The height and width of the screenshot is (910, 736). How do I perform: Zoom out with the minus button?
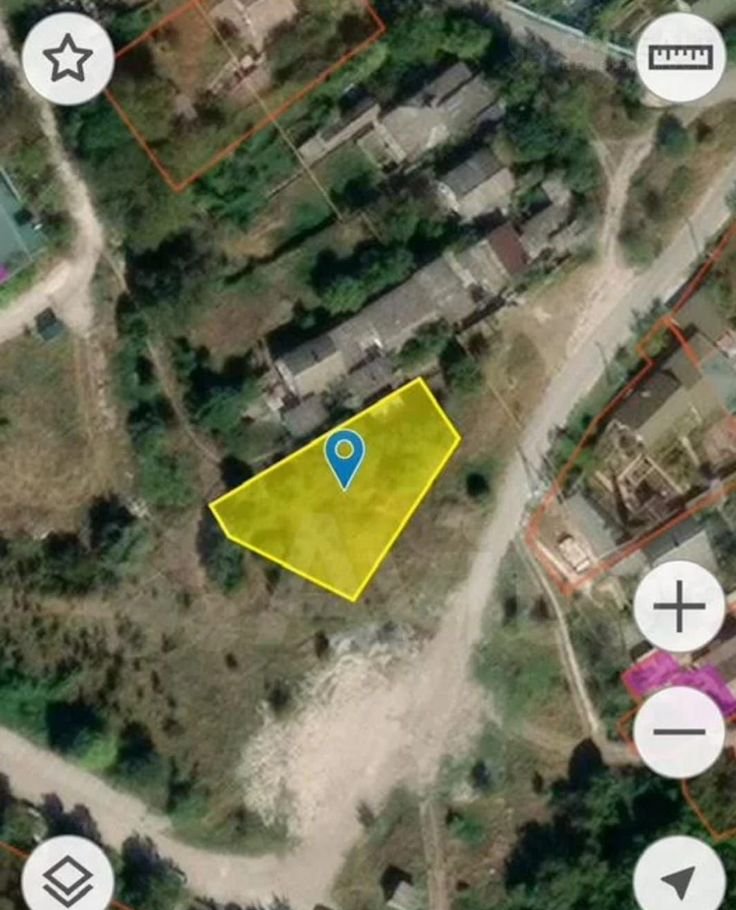[679, 731]
